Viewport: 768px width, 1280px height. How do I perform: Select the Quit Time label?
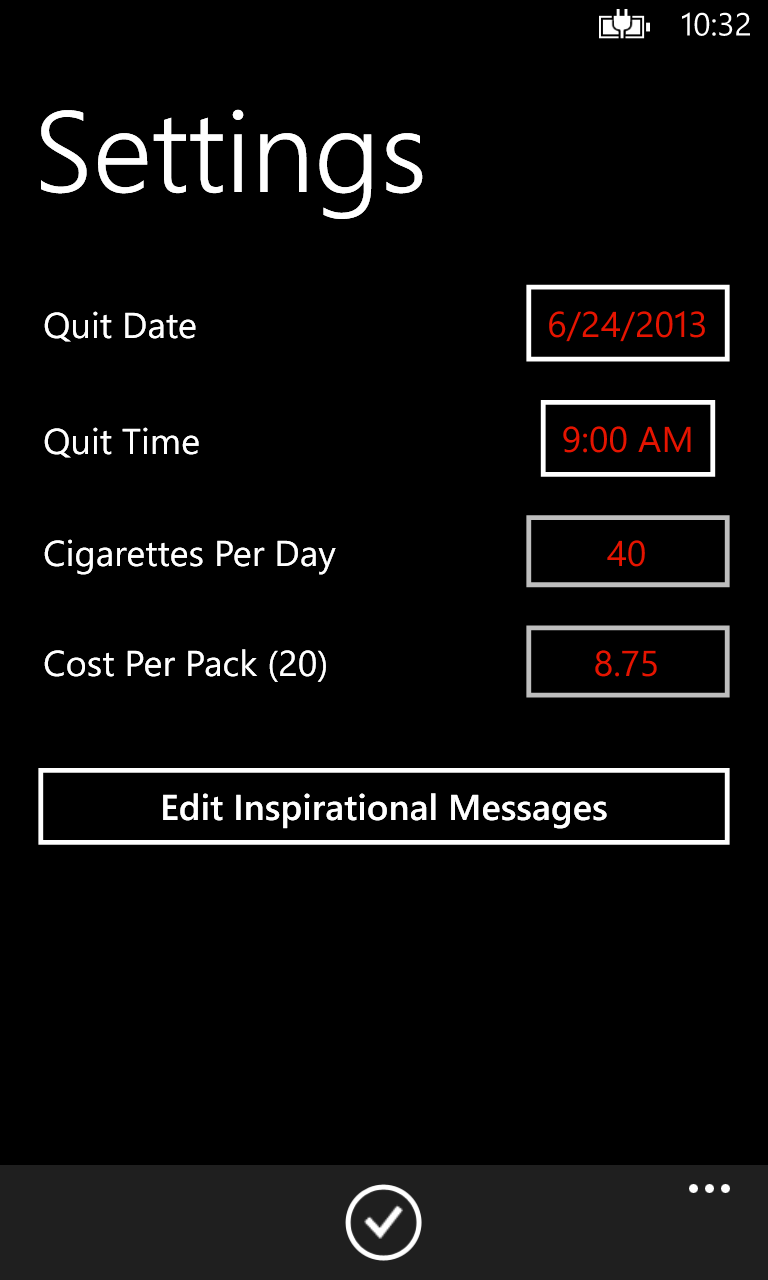point(121,441)
